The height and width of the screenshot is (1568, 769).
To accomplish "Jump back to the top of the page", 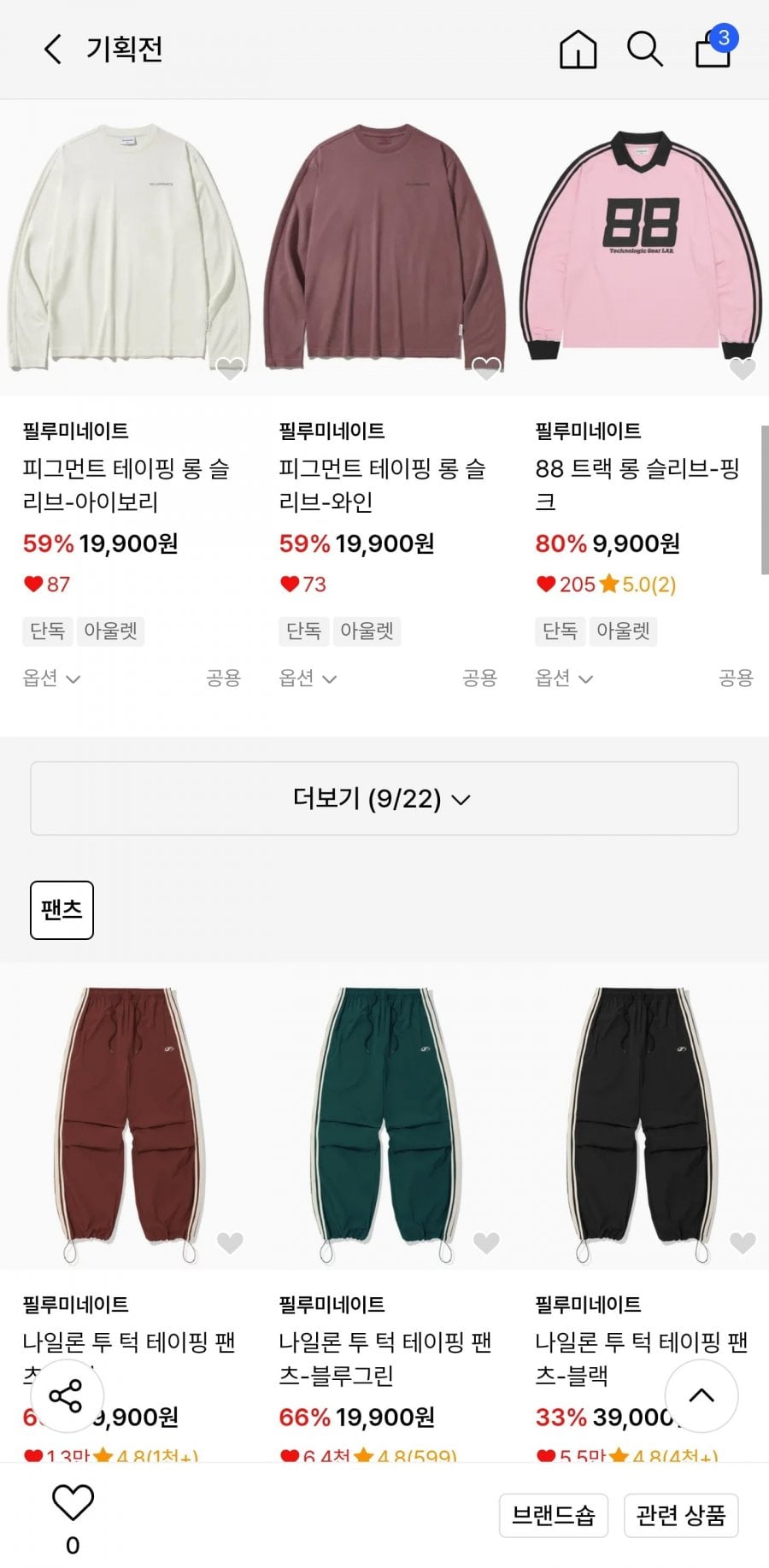I will point(701,1396).
